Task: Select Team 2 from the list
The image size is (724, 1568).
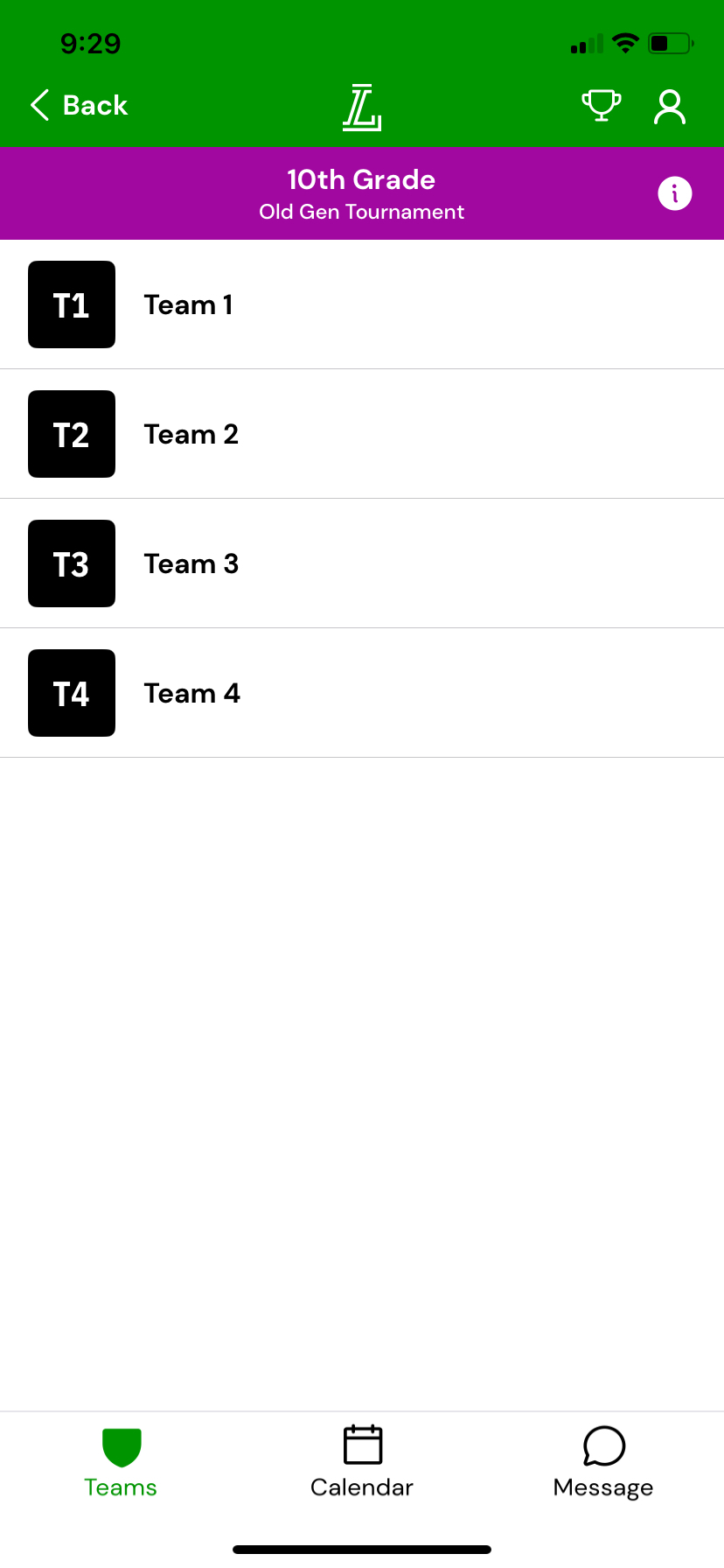Action: pyautogui.click(x=362, y=434)
